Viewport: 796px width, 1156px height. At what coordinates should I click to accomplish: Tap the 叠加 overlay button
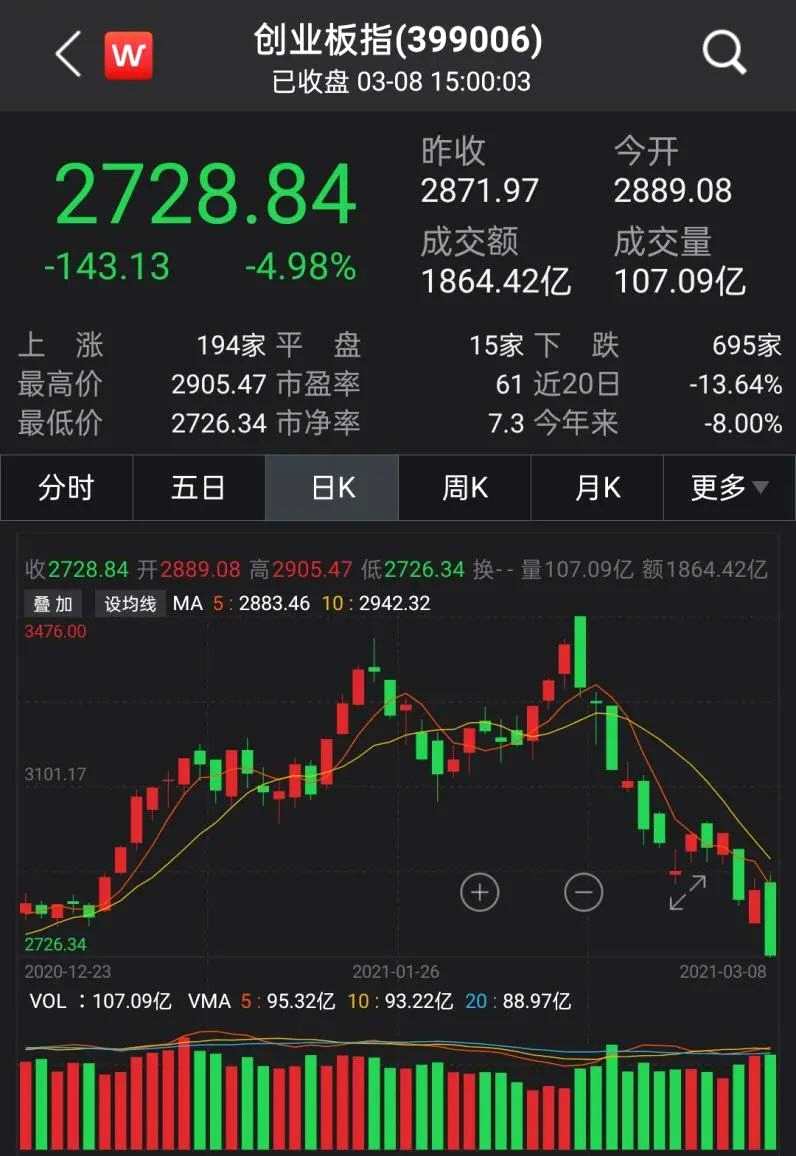click(54, 603)
